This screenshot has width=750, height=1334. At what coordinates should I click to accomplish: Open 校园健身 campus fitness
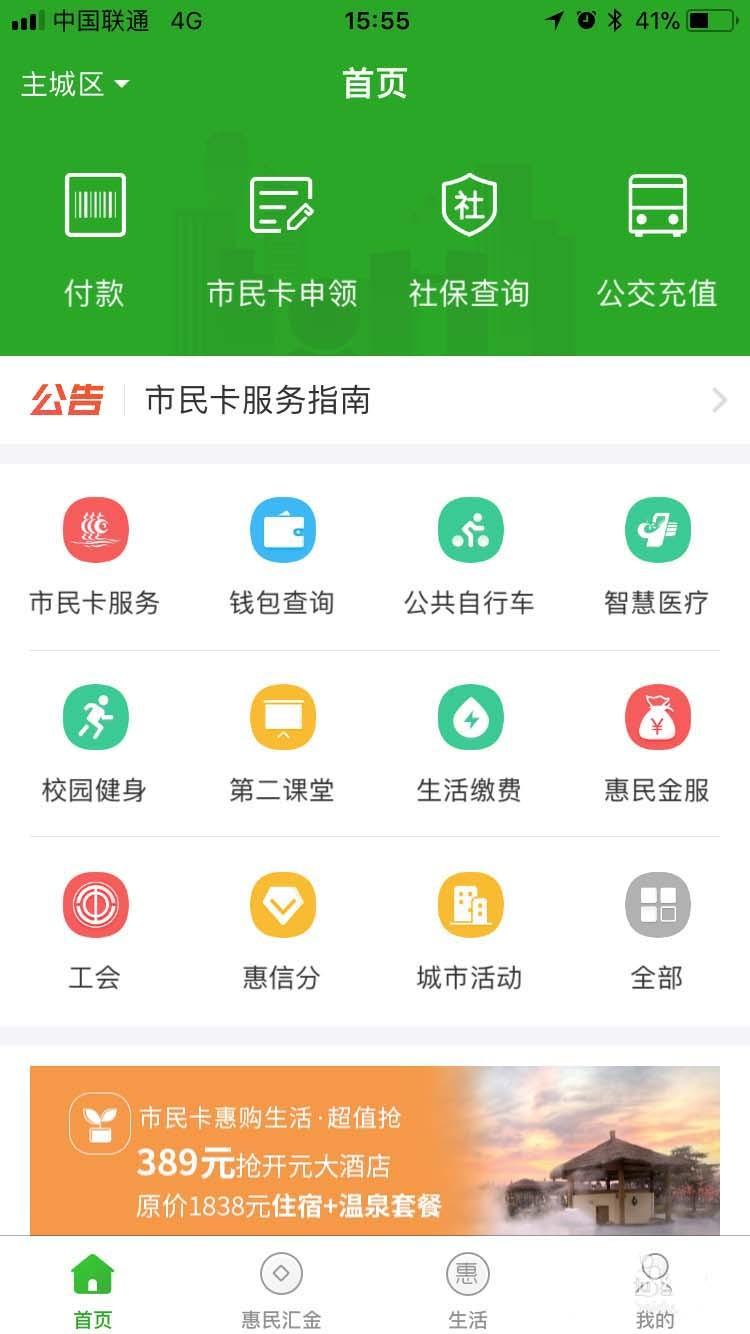pos(94,742)
